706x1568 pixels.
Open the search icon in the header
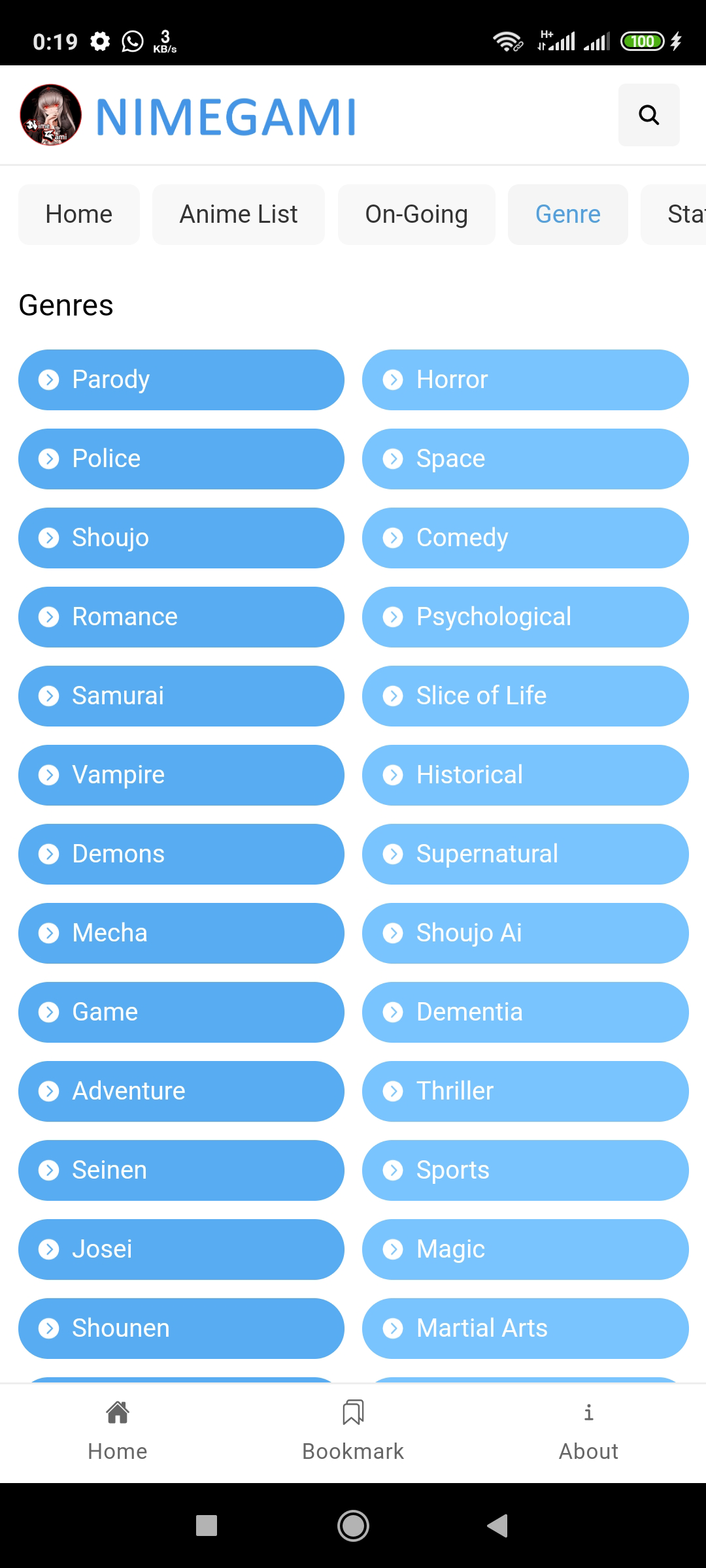[648, 115]
